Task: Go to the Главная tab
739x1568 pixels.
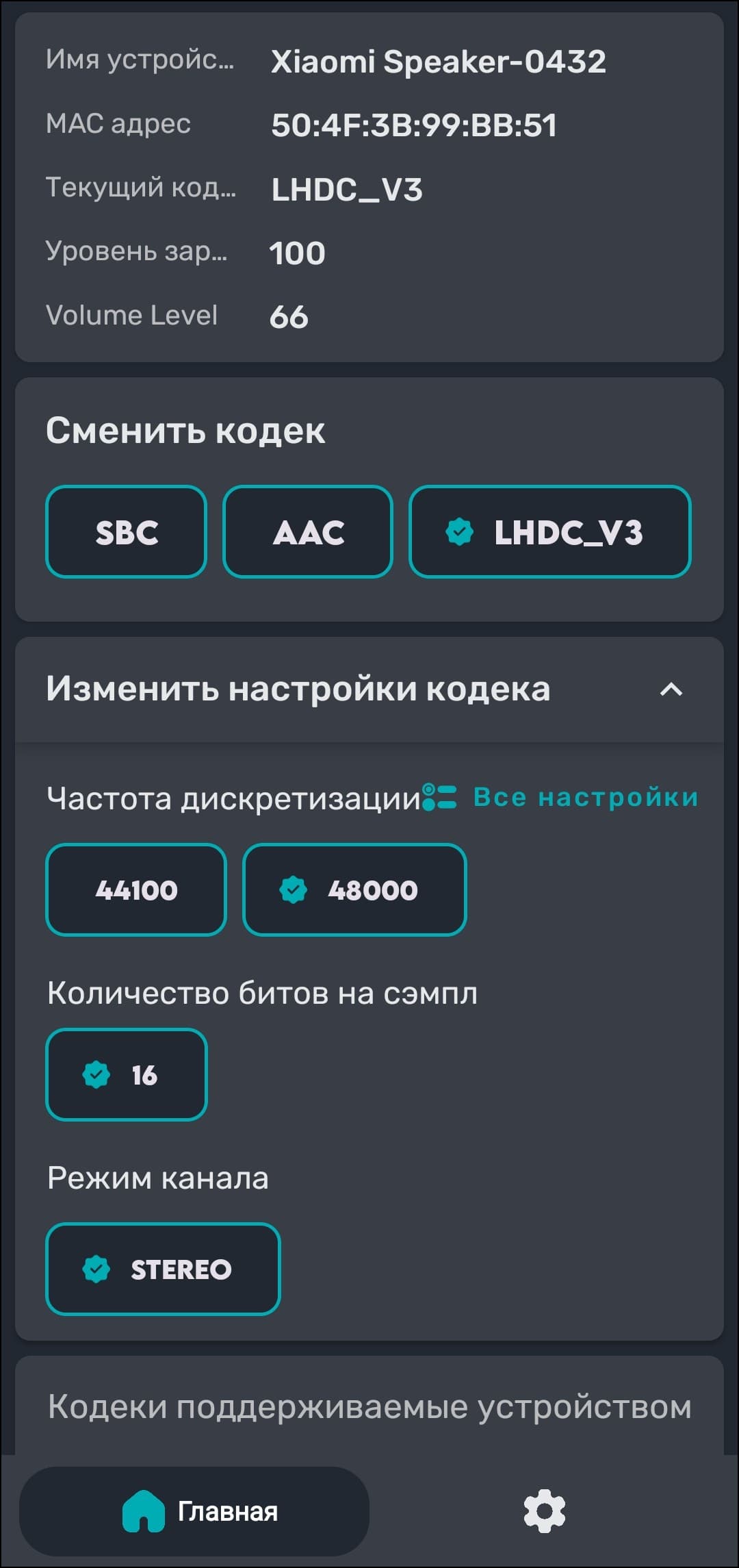Action: click(x=195, y=1511)
